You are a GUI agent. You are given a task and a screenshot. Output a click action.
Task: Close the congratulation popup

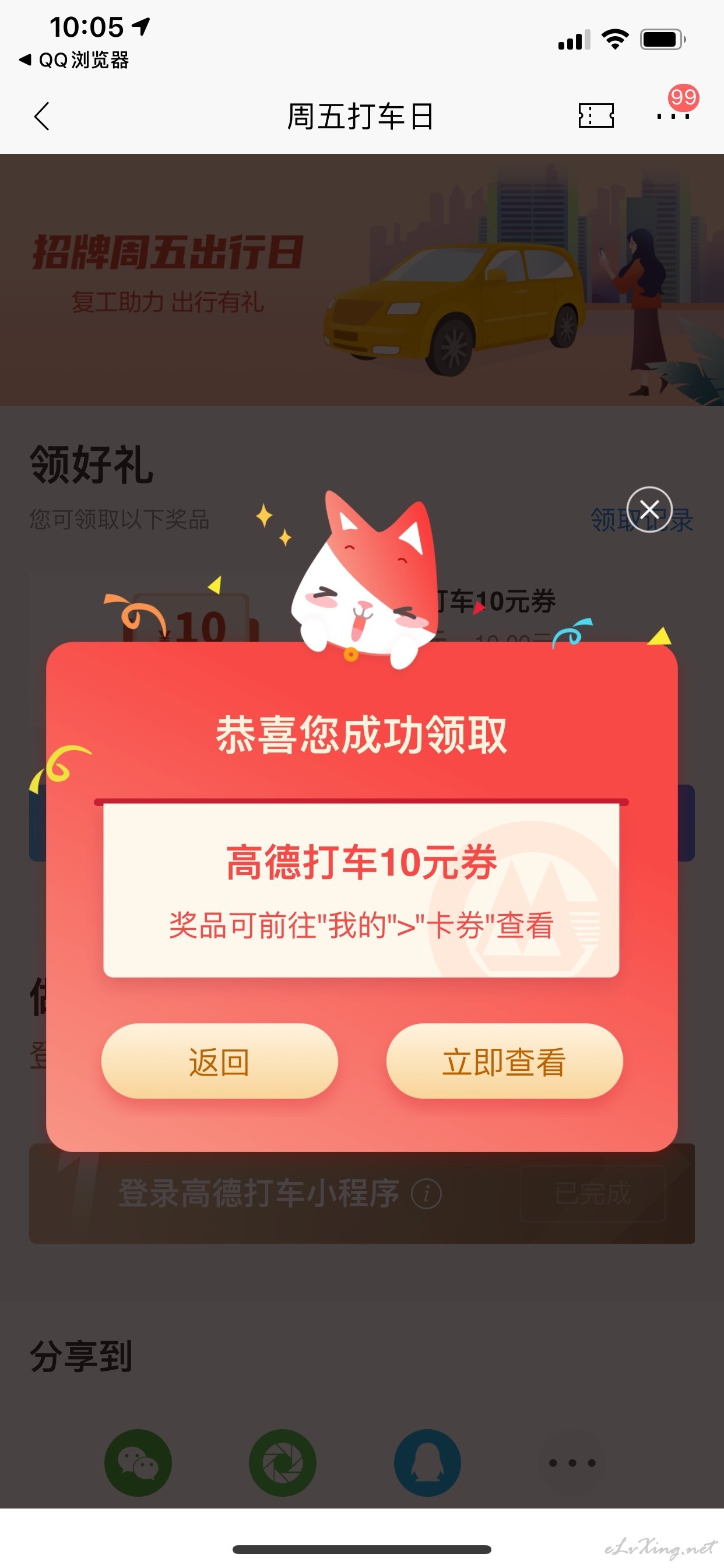coord(649,509)
